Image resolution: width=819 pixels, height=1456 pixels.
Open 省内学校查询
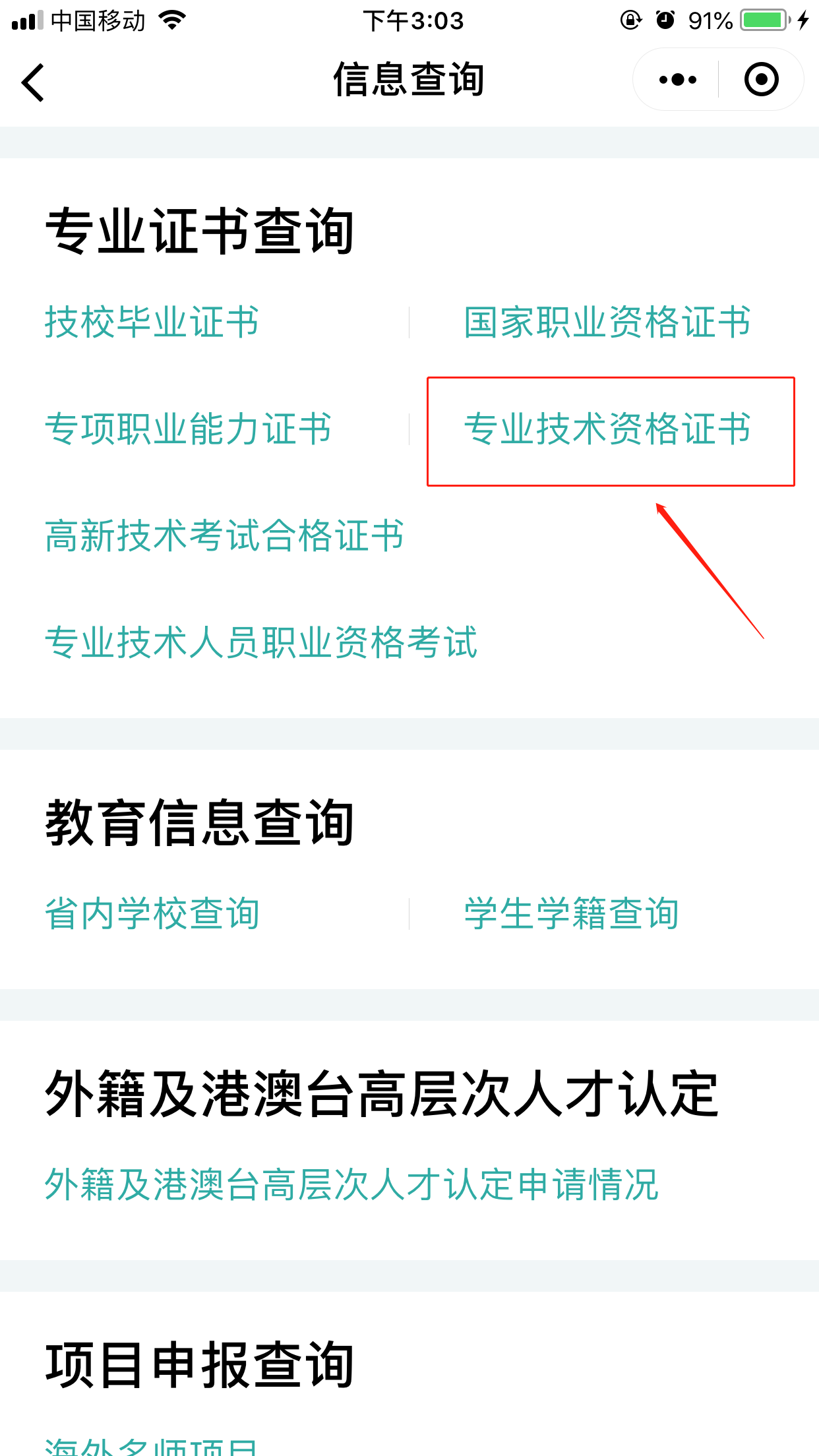click(152, 914)
